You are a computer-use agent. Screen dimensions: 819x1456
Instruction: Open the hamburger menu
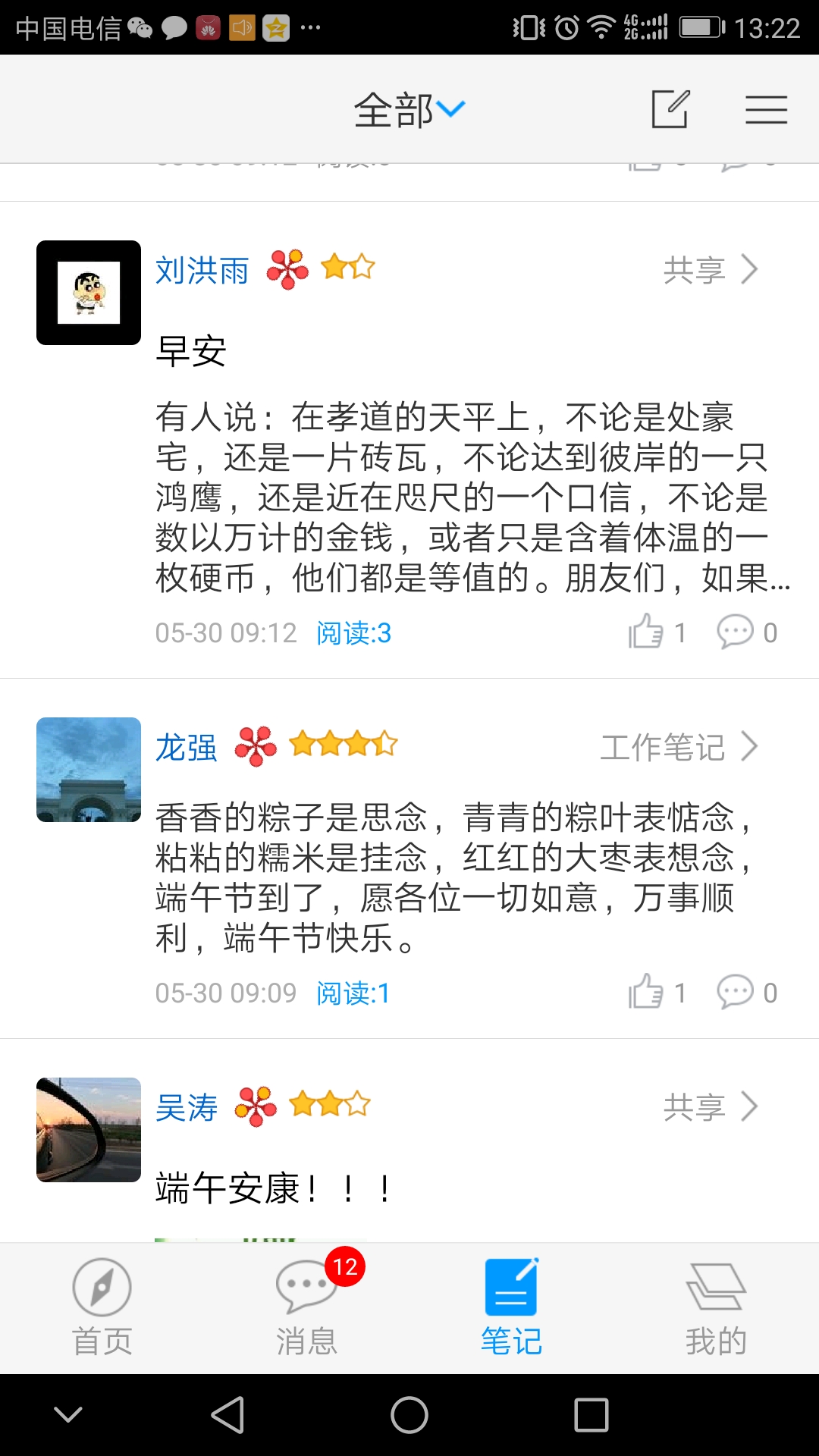coord(766,109)
